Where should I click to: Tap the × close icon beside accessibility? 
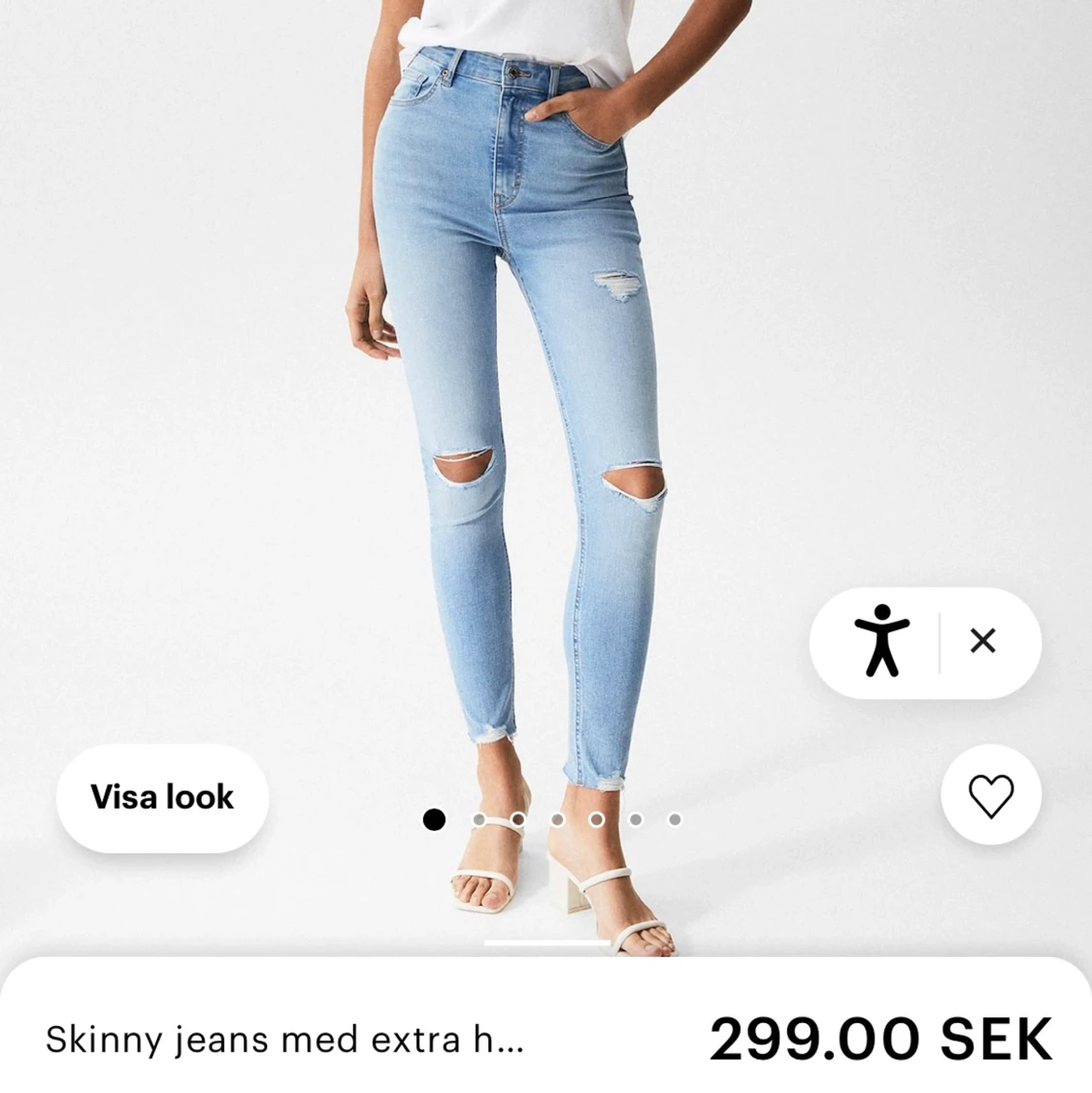(983, 641)
